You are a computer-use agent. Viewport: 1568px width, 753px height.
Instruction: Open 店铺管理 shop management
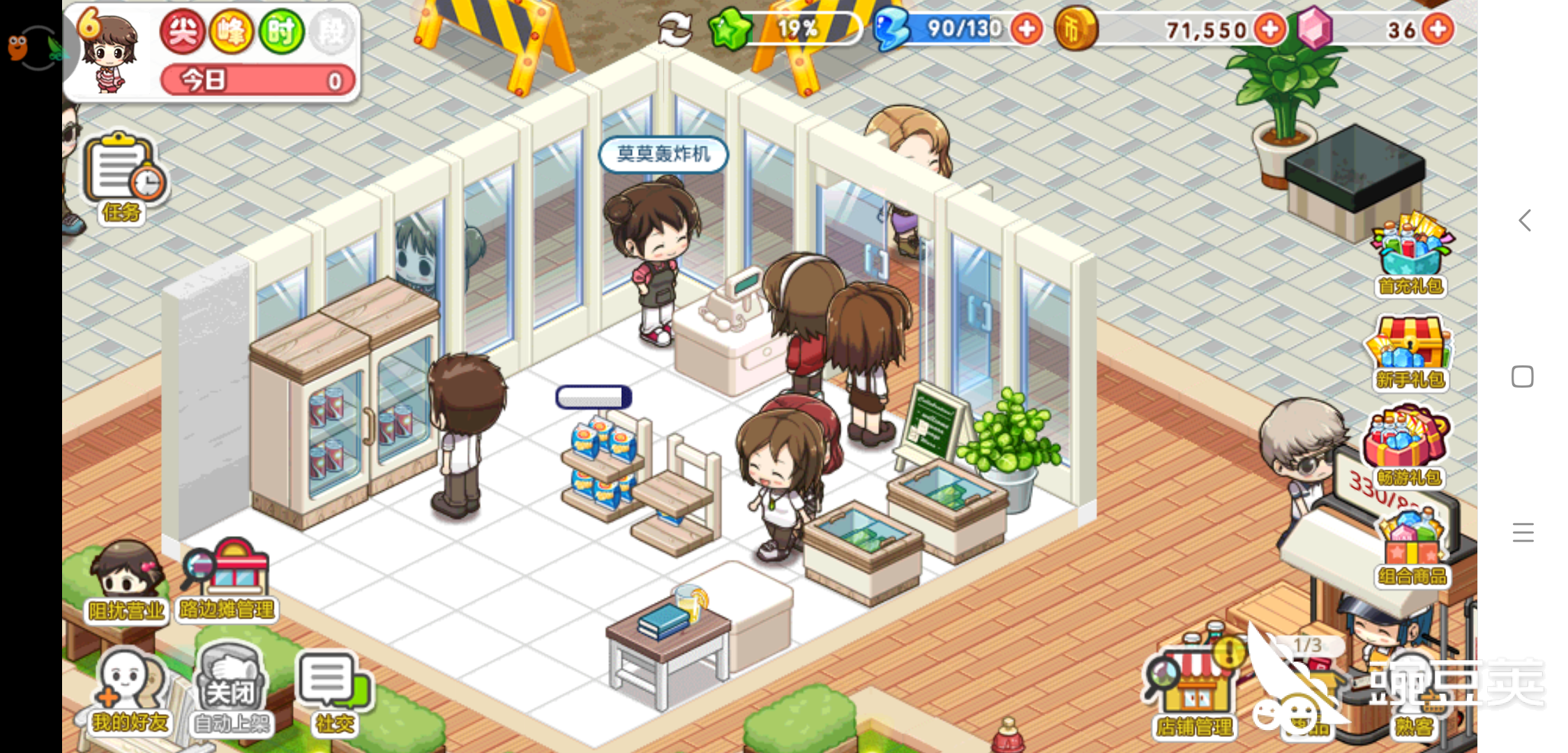click(x=1193, y=690)
